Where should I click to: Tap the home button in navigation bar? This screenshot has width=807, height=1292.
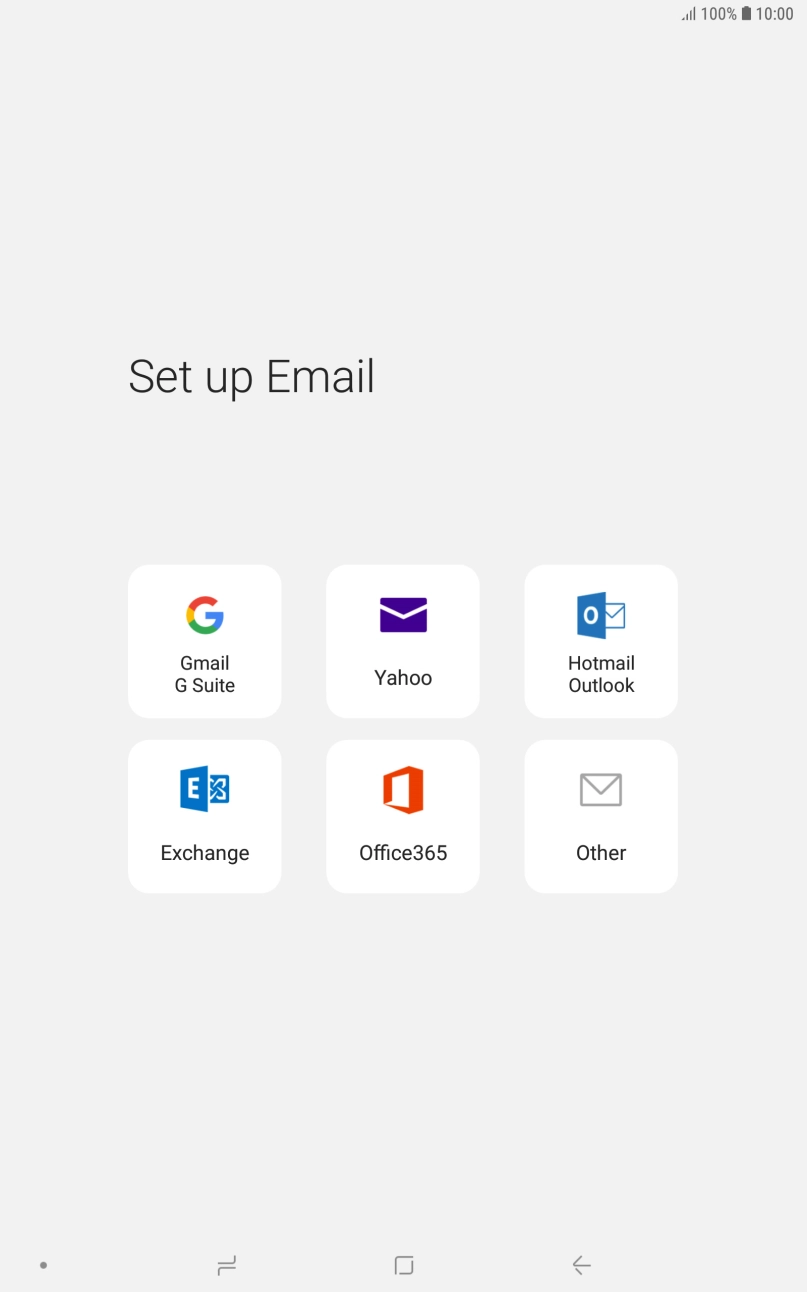coord(404,1265)
